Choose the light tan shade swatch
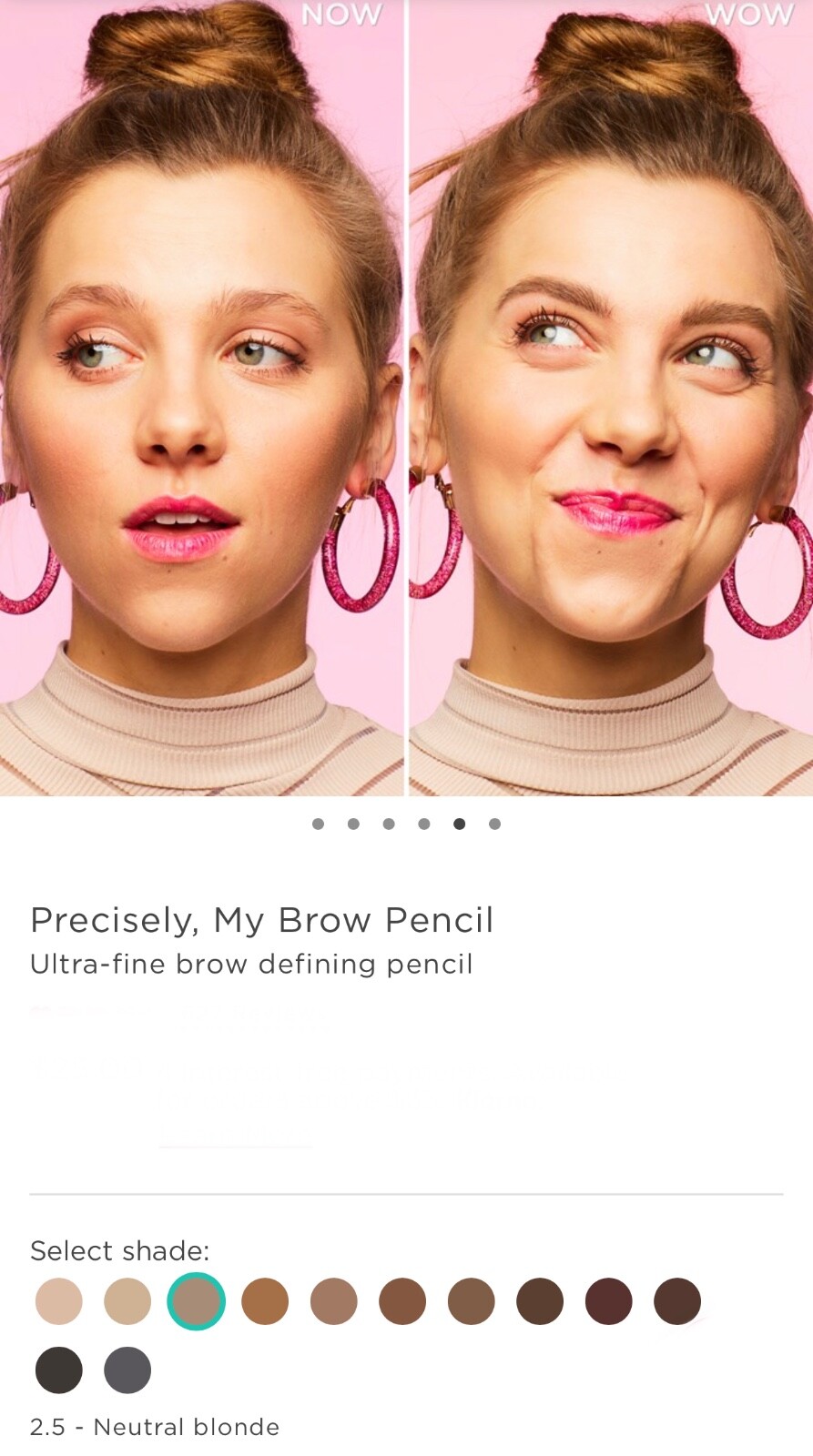 click(127, 1300)
